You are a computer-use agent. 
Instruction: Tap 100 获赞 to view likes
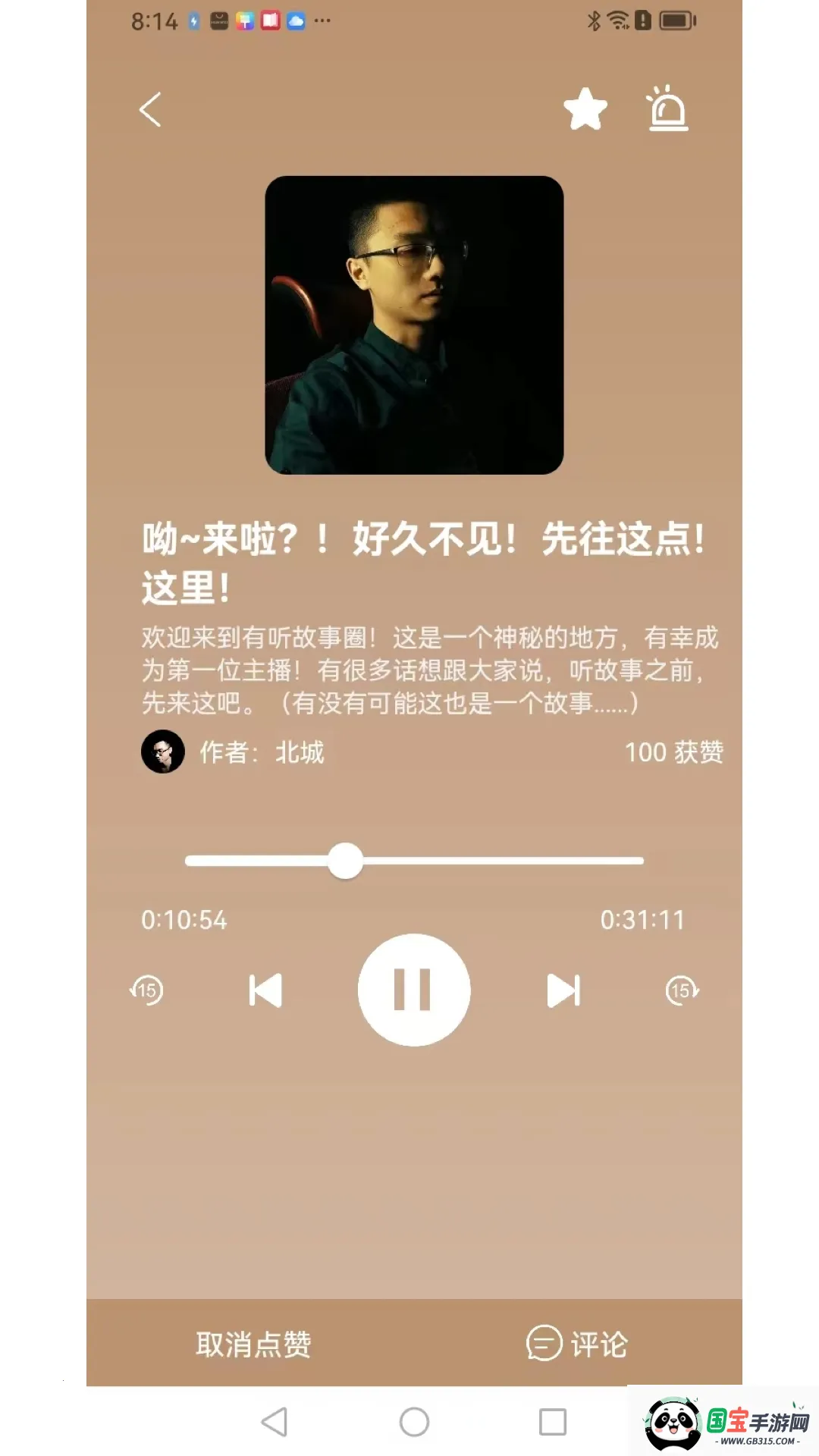(x=674, y=752)
